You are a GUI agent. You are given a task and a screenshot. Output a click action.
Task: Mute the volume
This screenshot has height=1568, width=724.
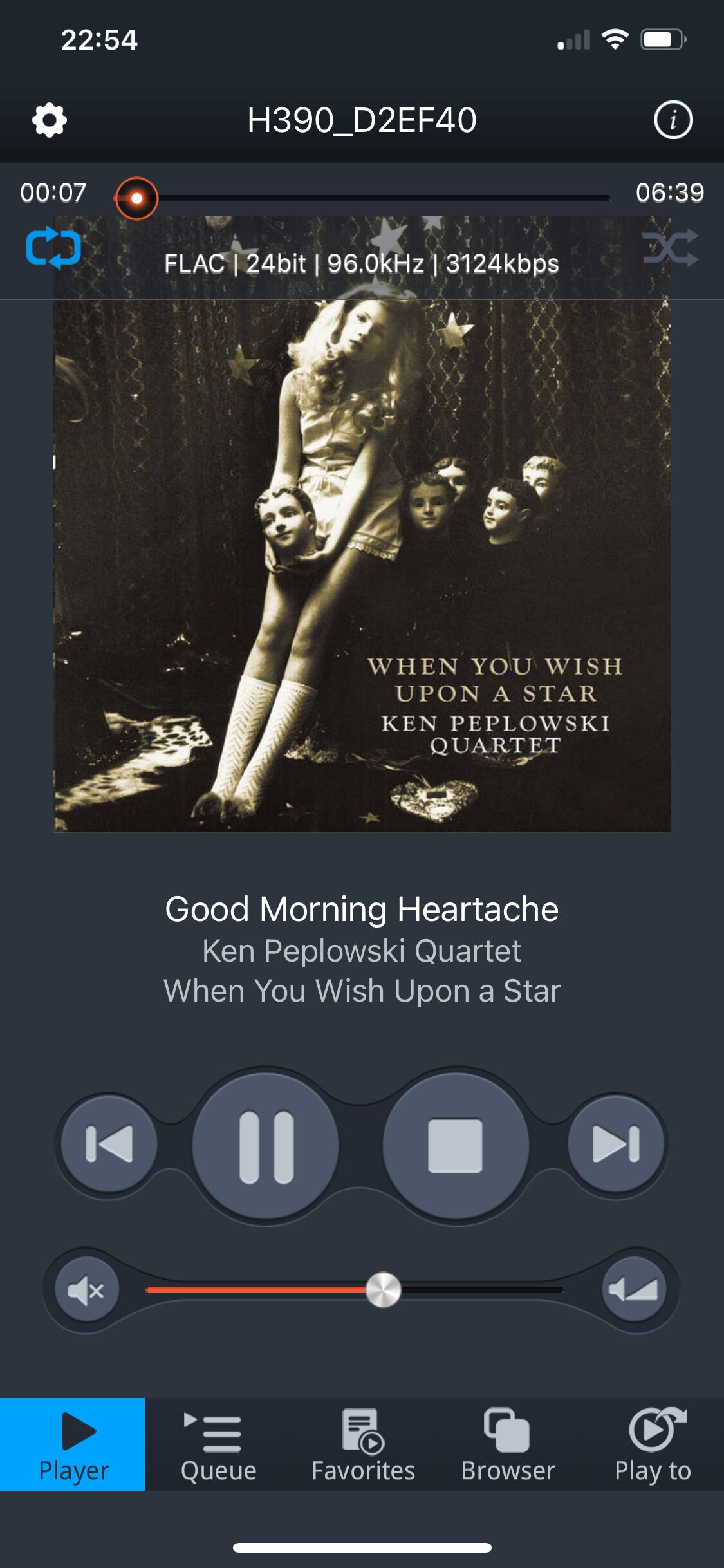tap(87, 1290)
